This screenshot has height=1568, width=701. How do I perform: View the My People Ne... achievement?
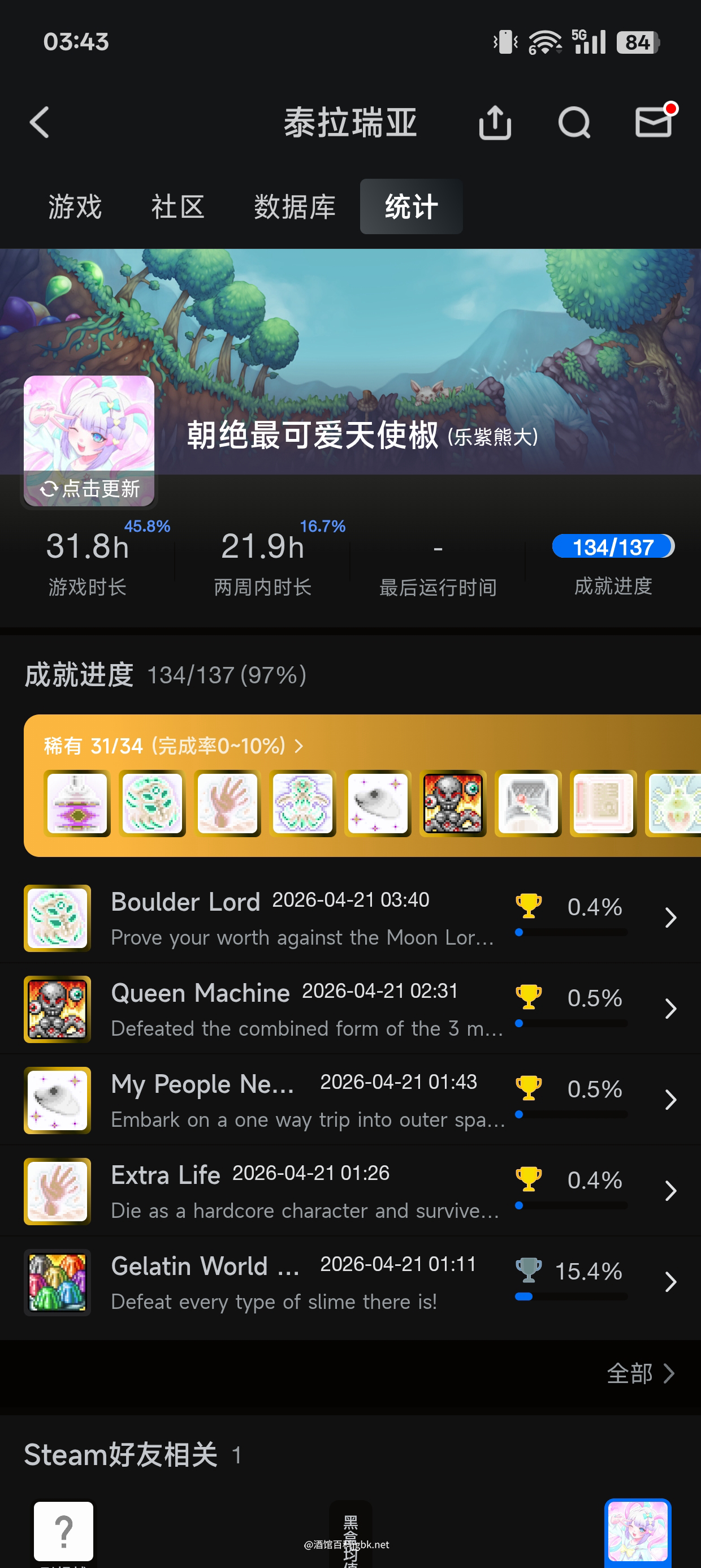(350, 1100)
